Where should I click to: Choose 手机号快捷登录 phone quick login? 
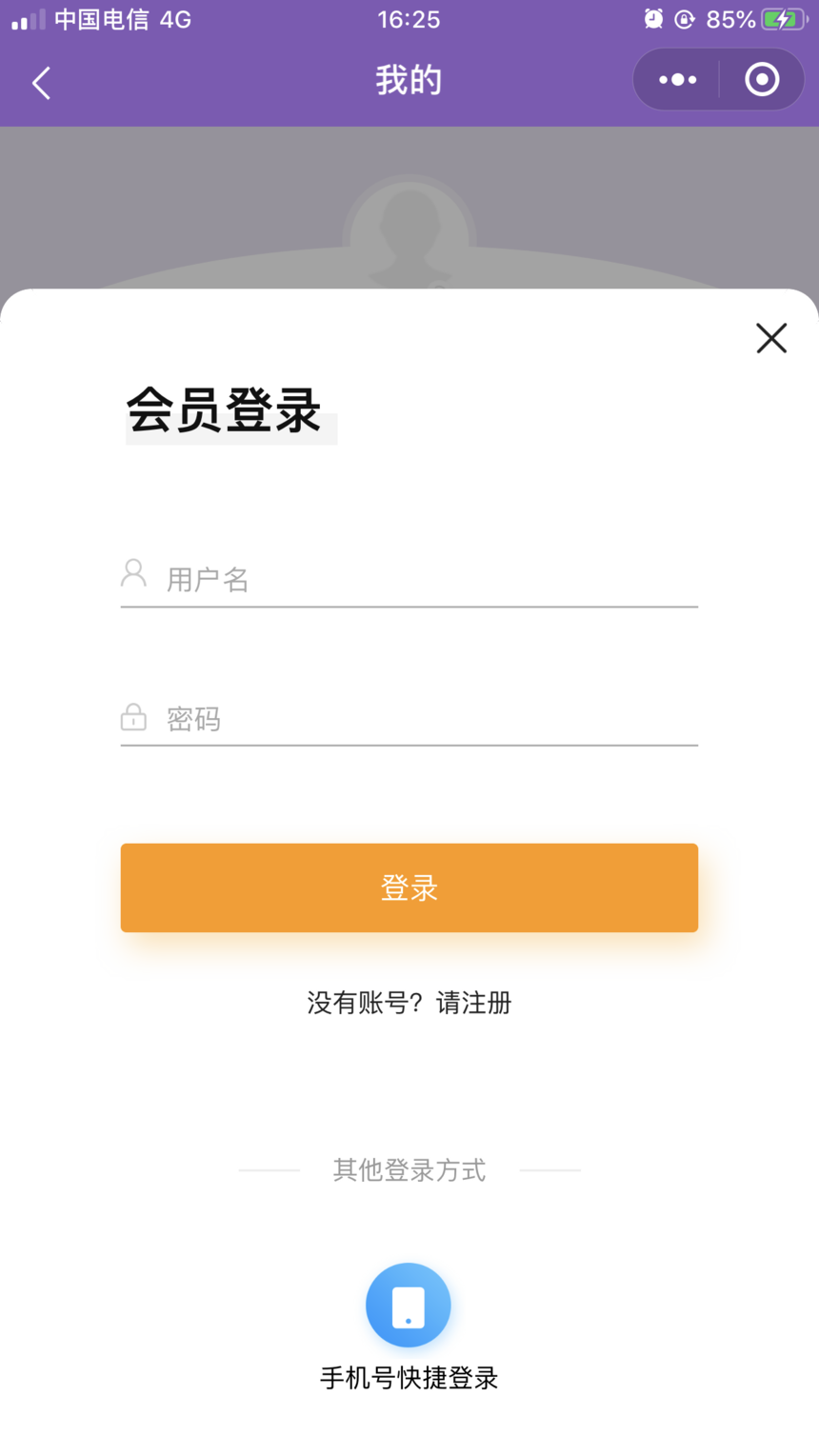point(409,1326)
